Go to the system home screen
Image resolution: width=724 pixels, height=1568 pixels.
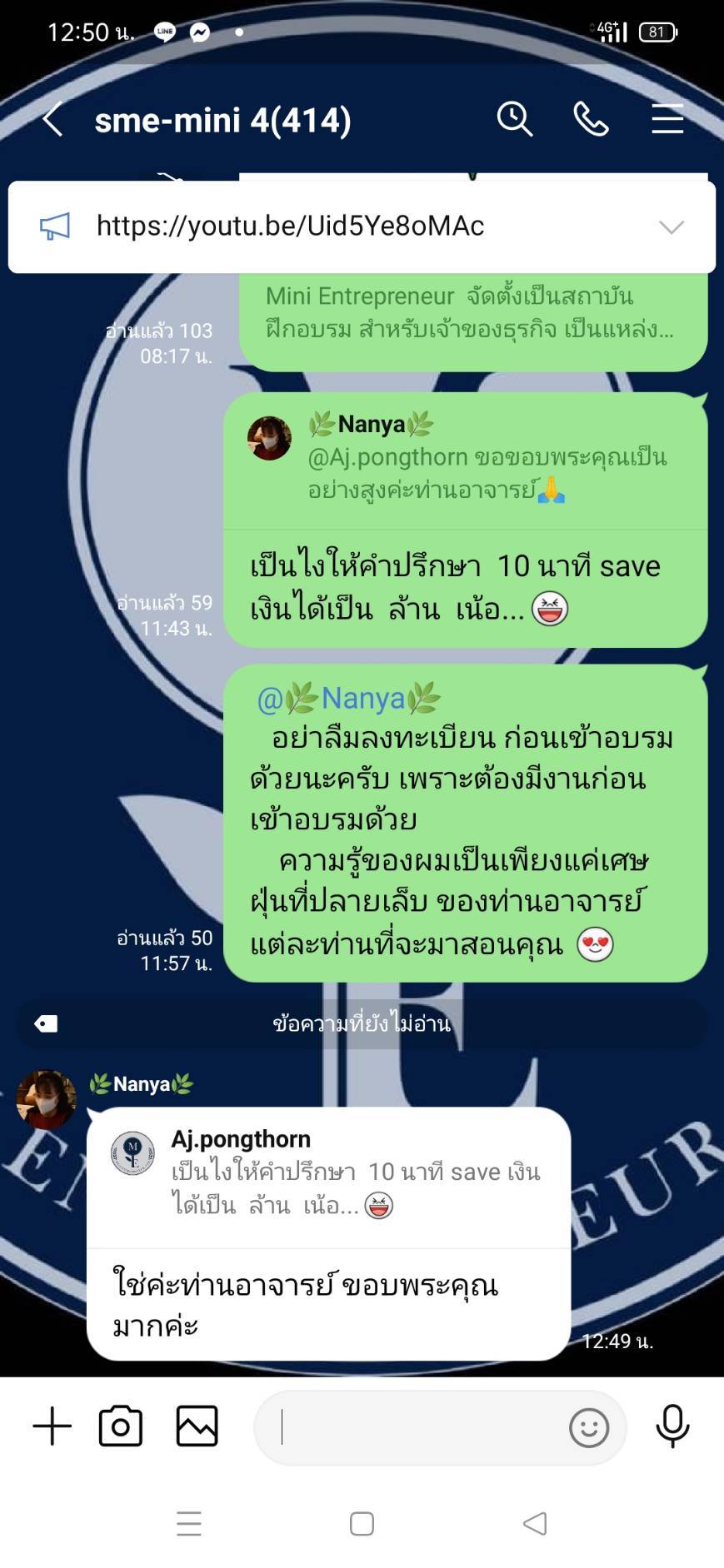pyautogui.click(x=362, y=1524)
